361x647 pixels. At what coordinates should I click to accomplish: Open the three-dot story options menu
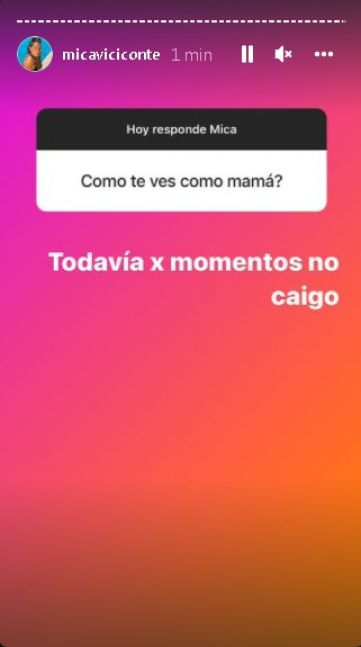324,54
